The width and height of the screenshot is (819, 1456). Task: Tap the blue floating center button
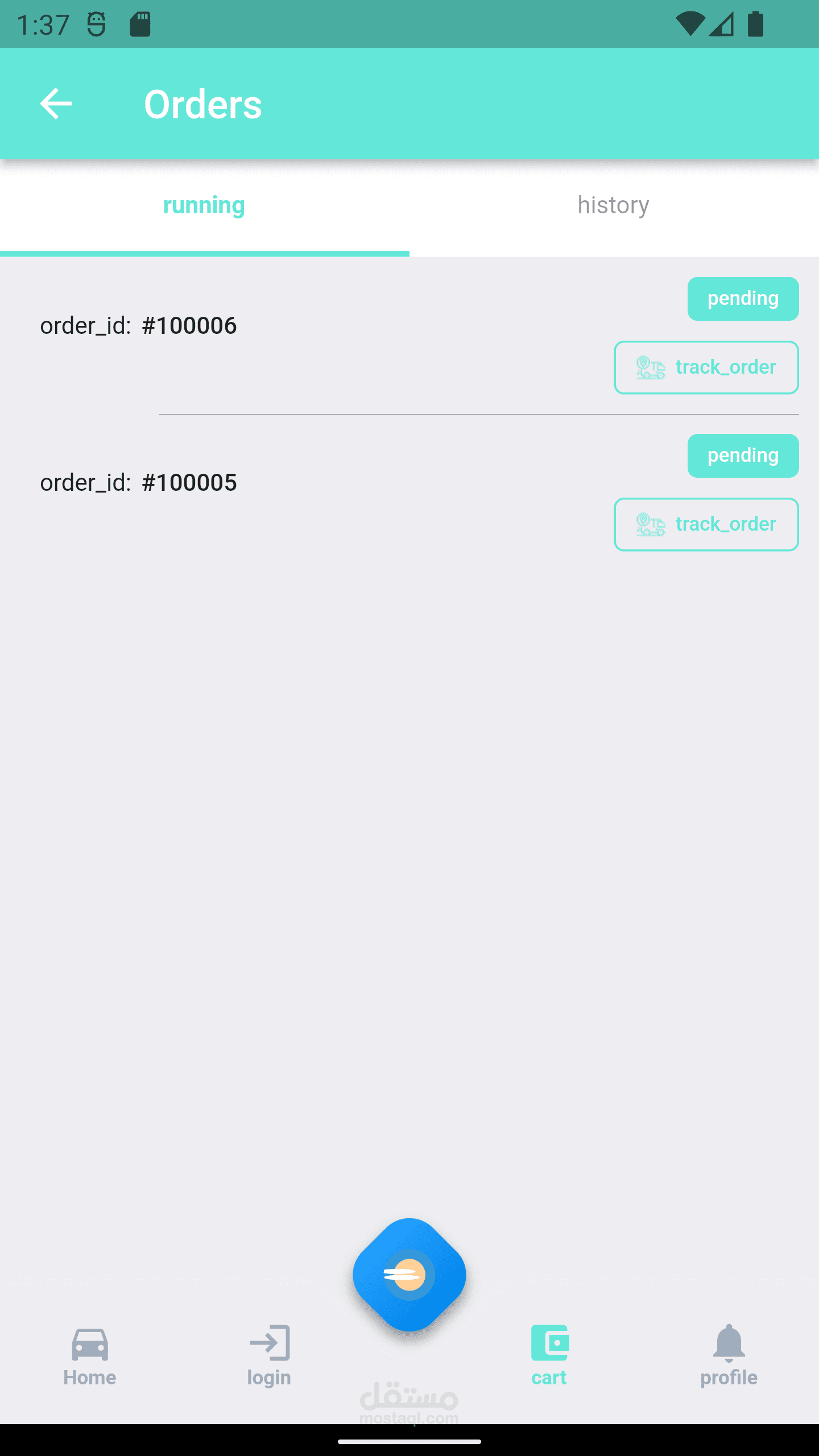pos(409,1275)
